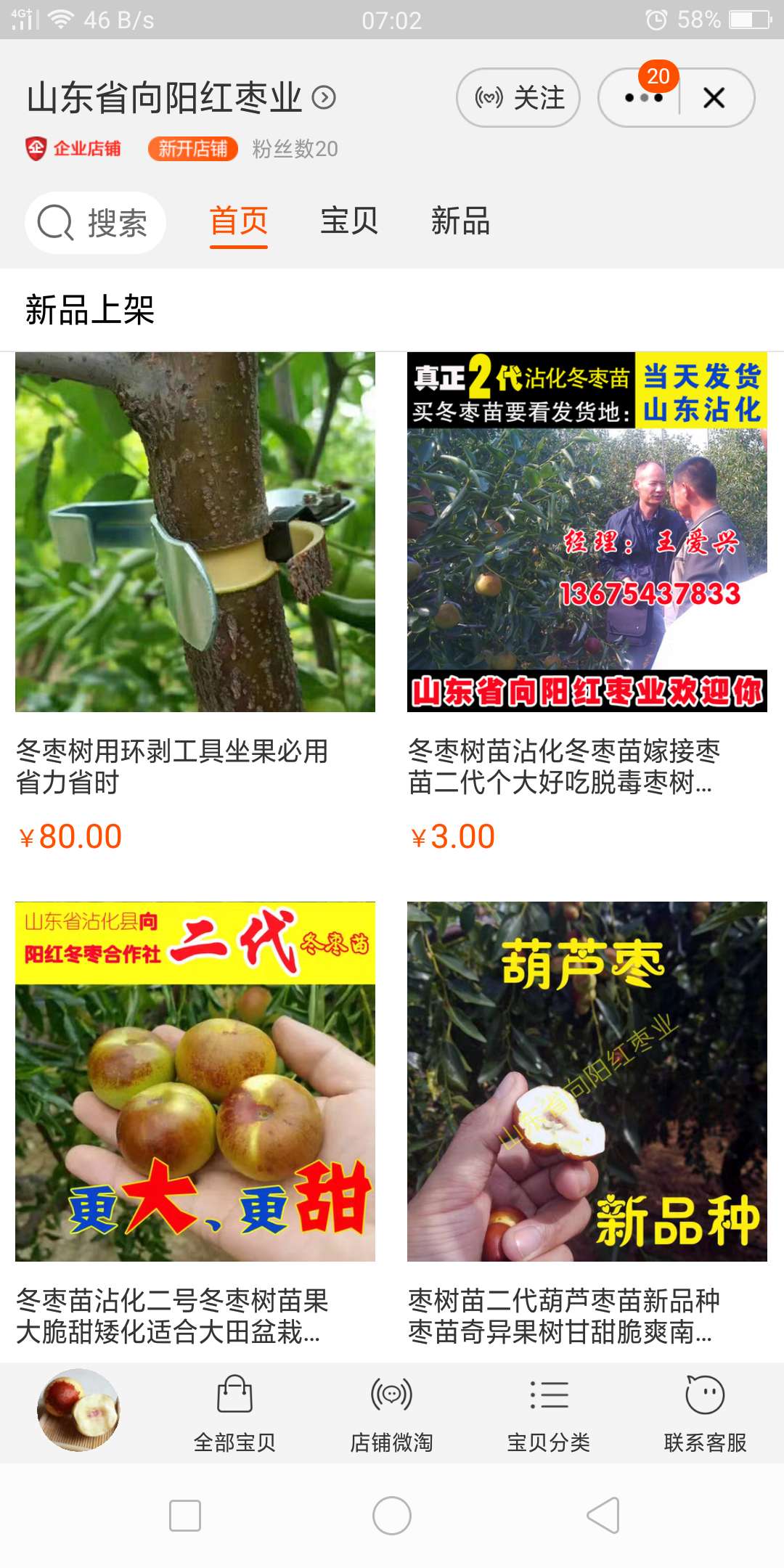
Task: Select the 首页 tab
Action: coord(239,221)
